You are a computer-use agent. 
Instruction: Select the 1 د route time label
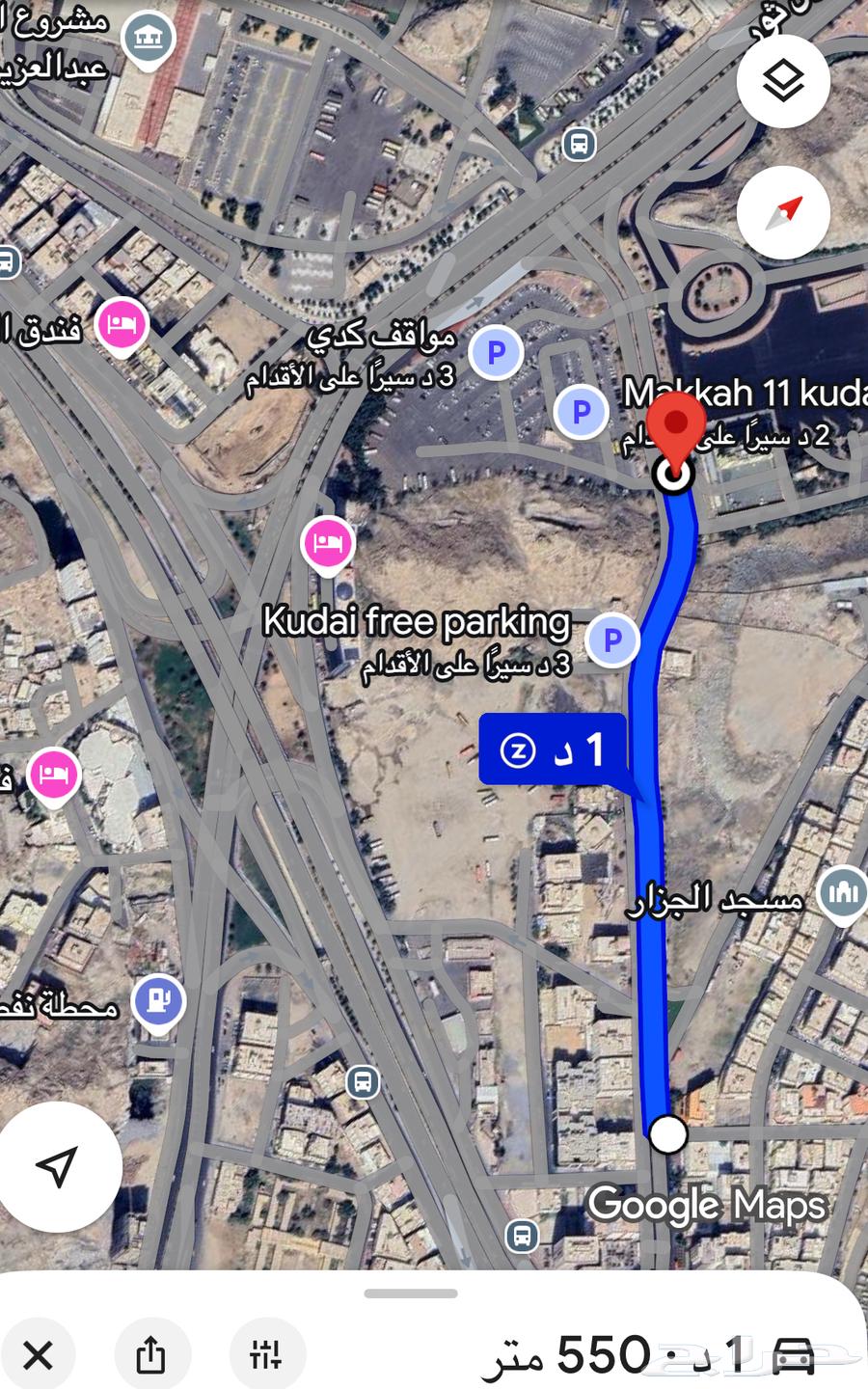point(556,749)
